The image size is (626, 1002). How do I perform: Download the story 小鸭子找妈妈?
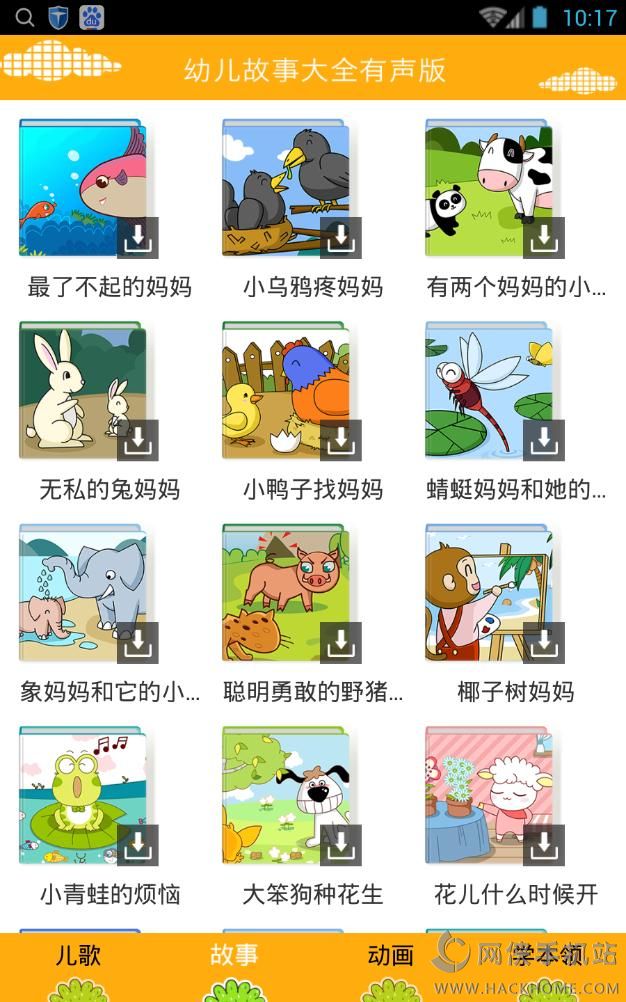coord(340,440)
